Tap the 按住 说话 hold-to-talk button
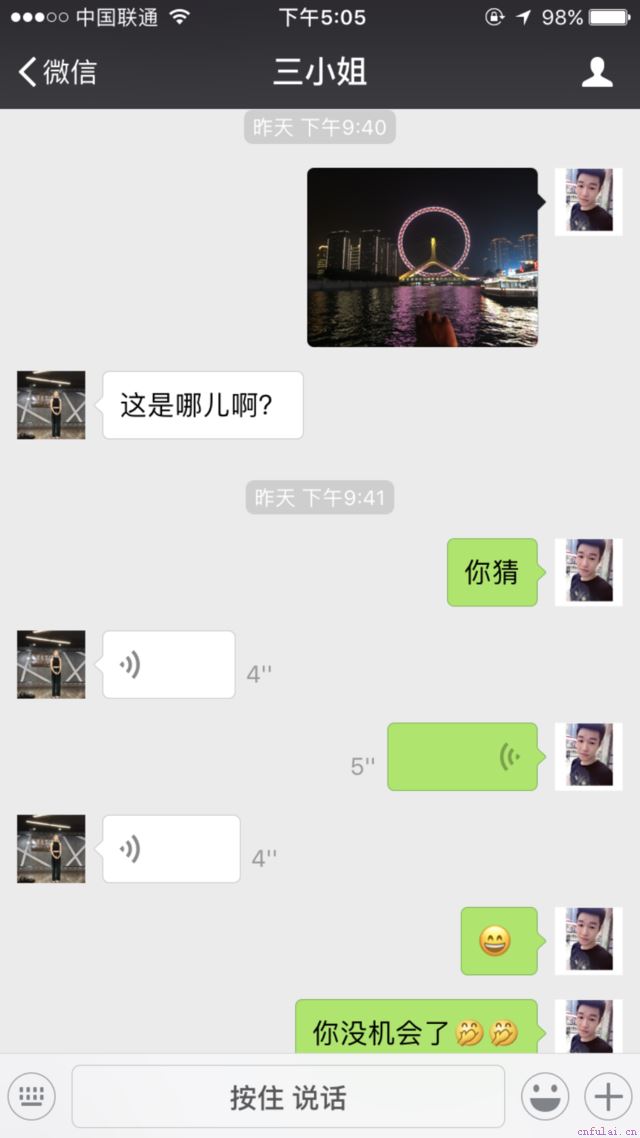The width and height of the screenshot is (640, 1138). 288,1097
